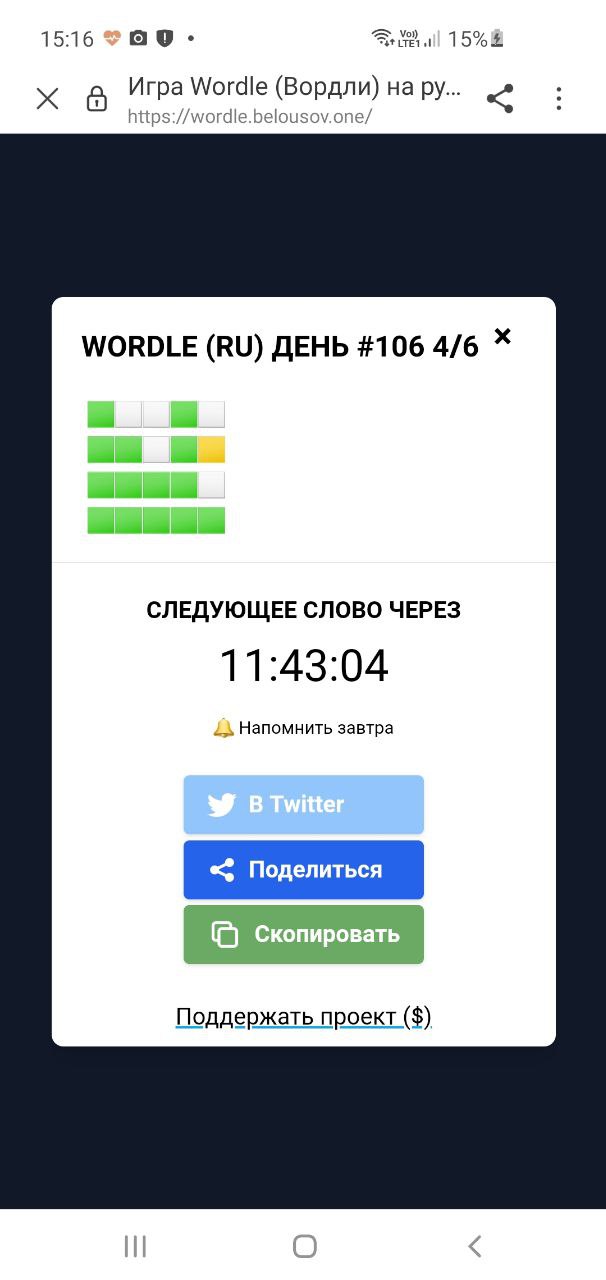Go back with system navigation button
606x1280 pixels.
click(x=475, y=1245)
